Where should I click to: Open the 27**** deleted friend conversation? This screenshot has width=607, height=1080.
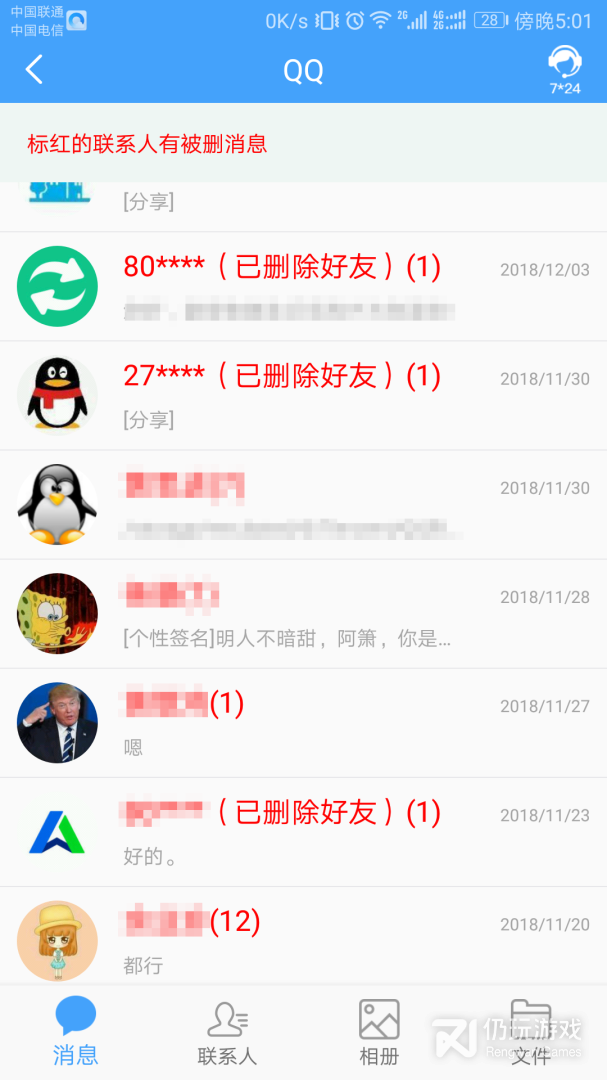coord(303,395)
